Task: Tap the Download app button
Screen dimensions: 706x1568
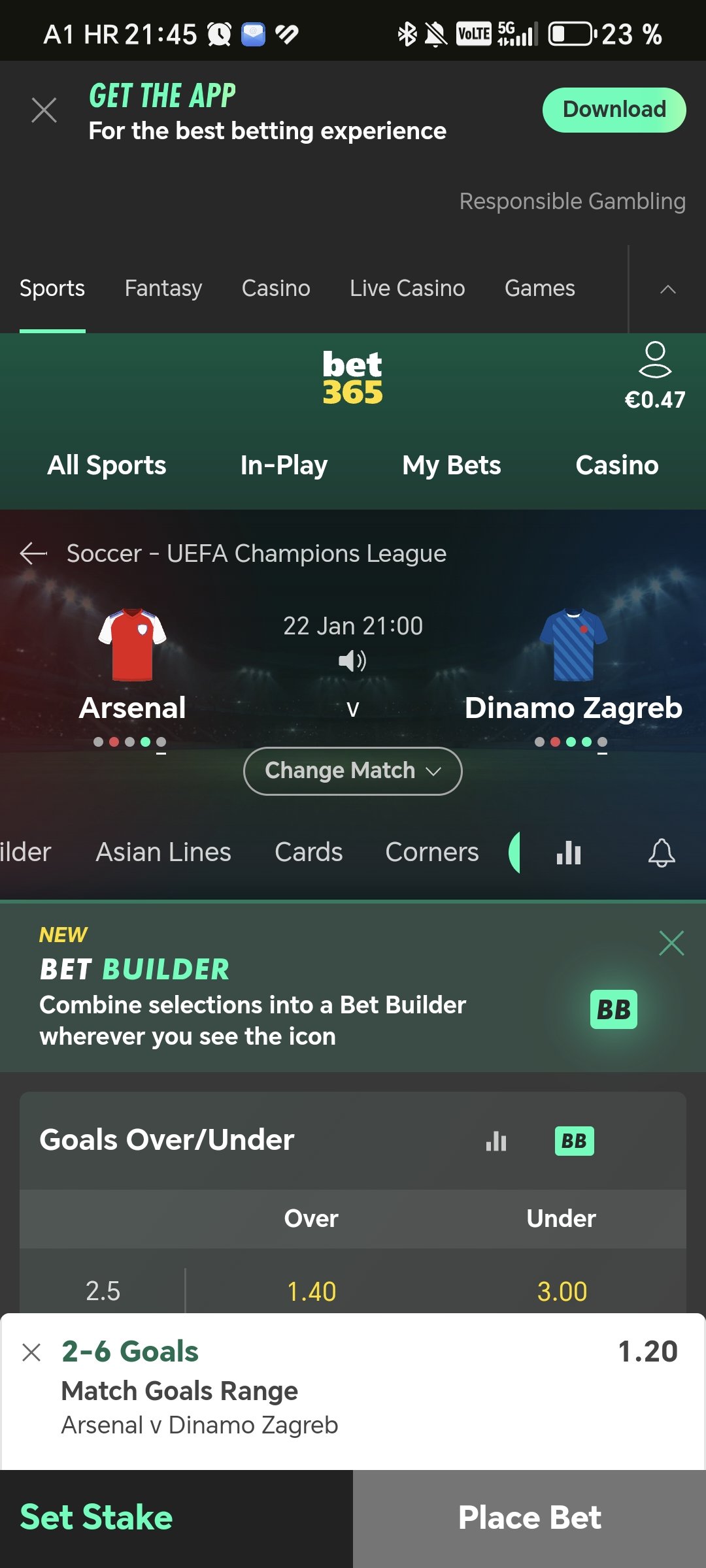Action: 614,110
